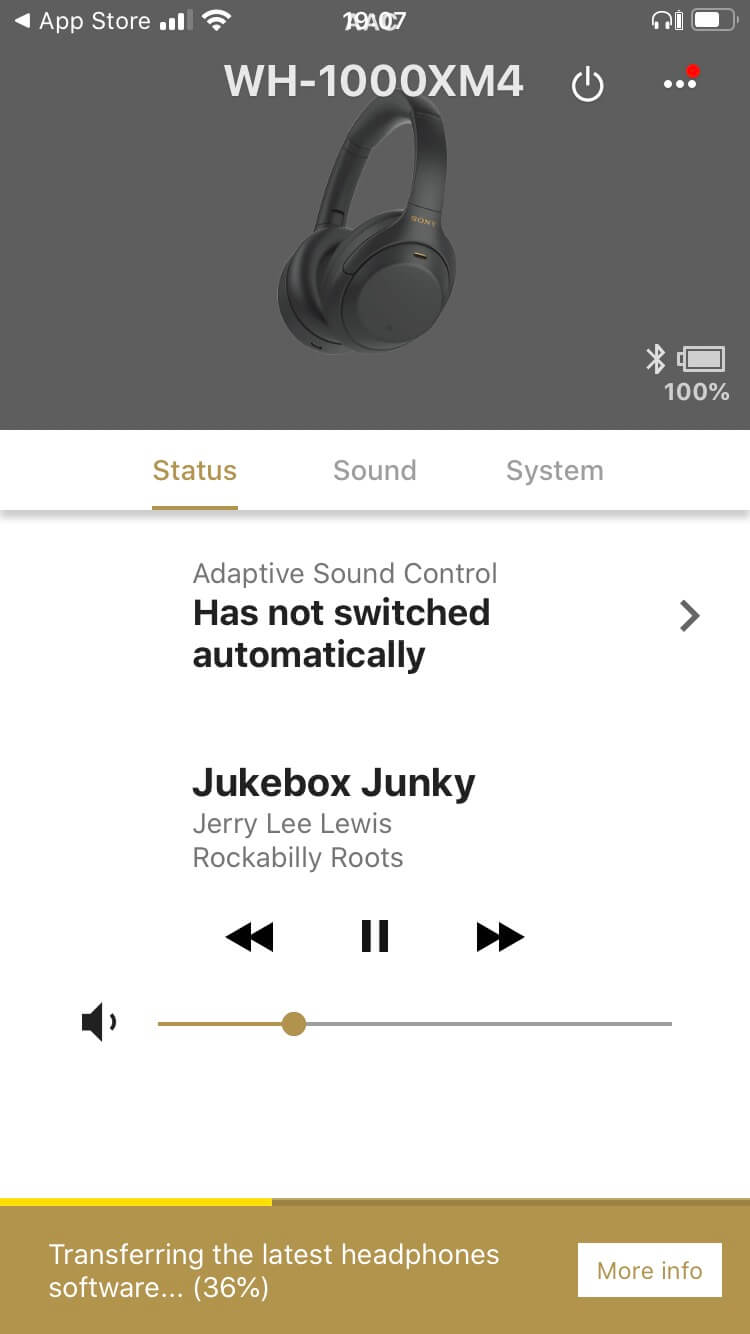Tap More info about the software transfer

(x=649, y=1270)
